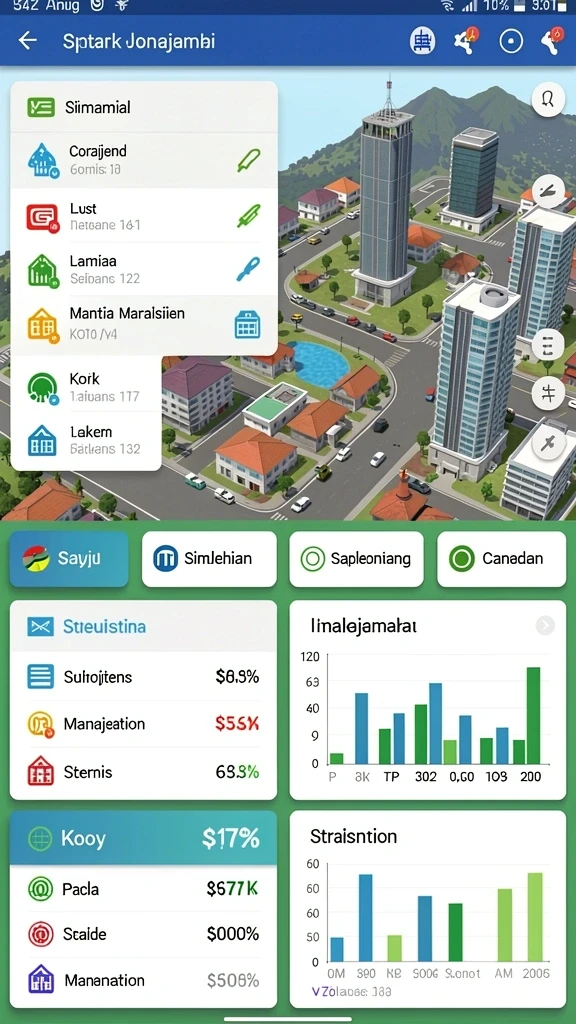Tap the pen icon beside Lust

click(x=248, y=216)
